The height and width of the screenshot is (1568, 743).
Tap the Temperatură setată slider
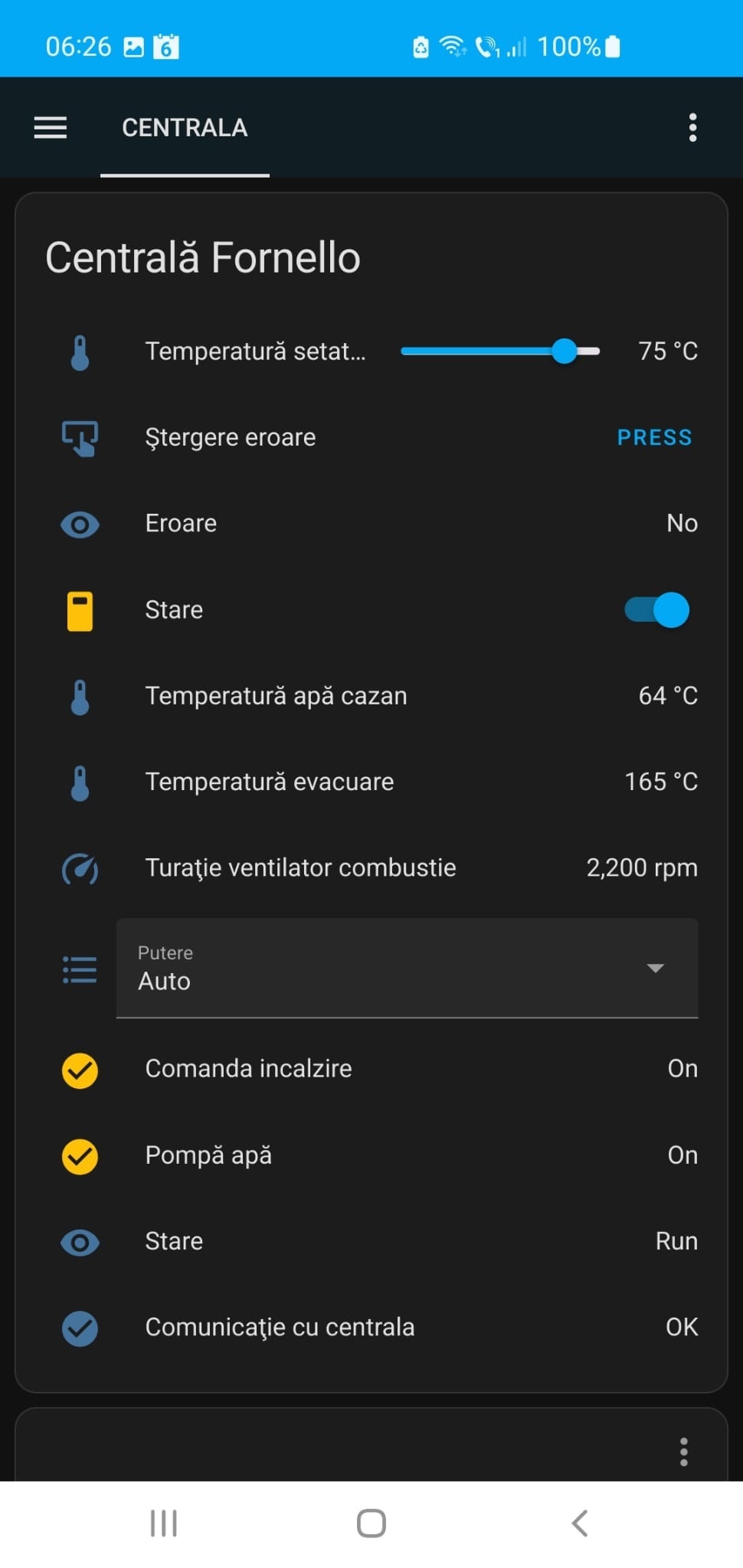click(499, 351)
